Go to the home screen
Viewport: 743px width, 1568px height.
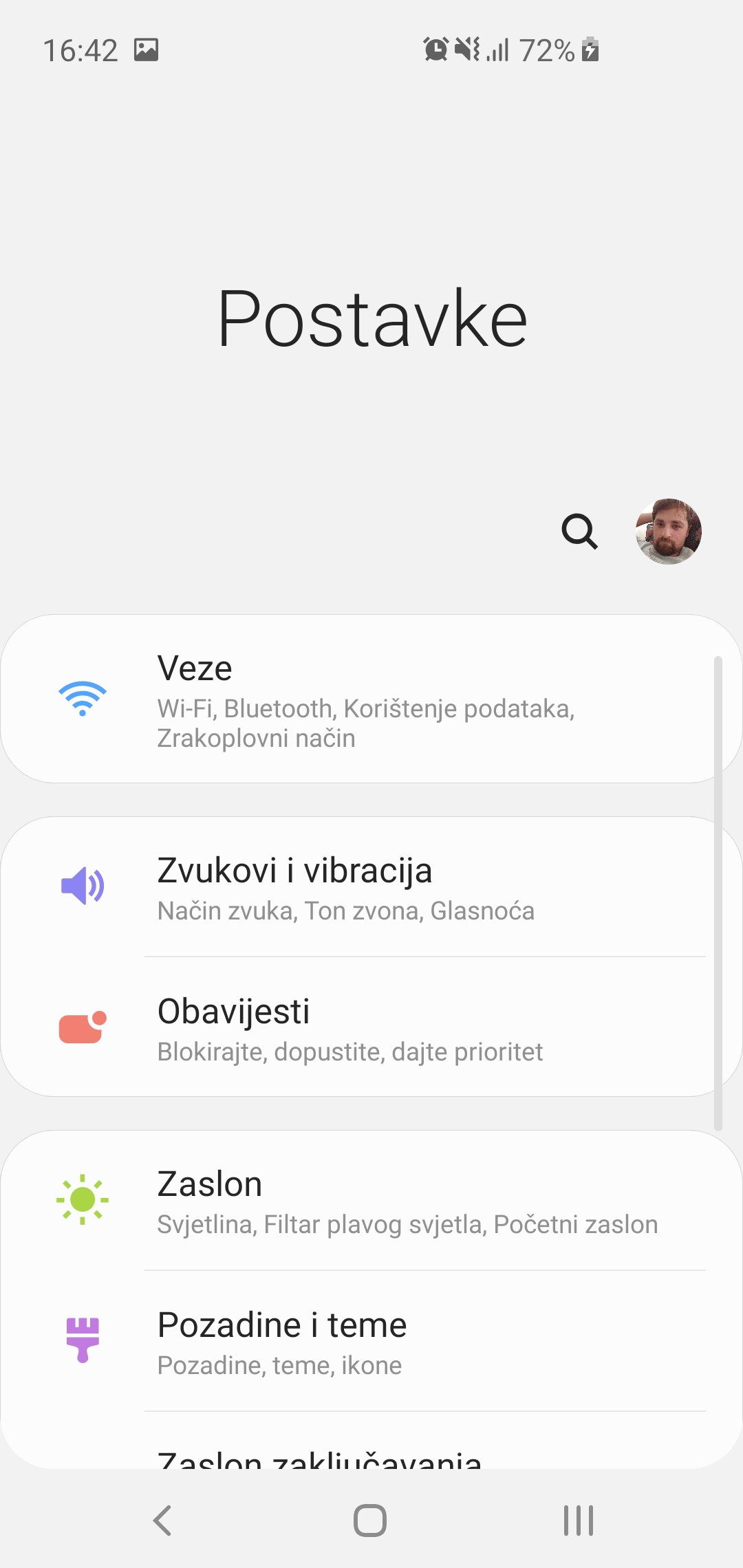pos(370,1520)
